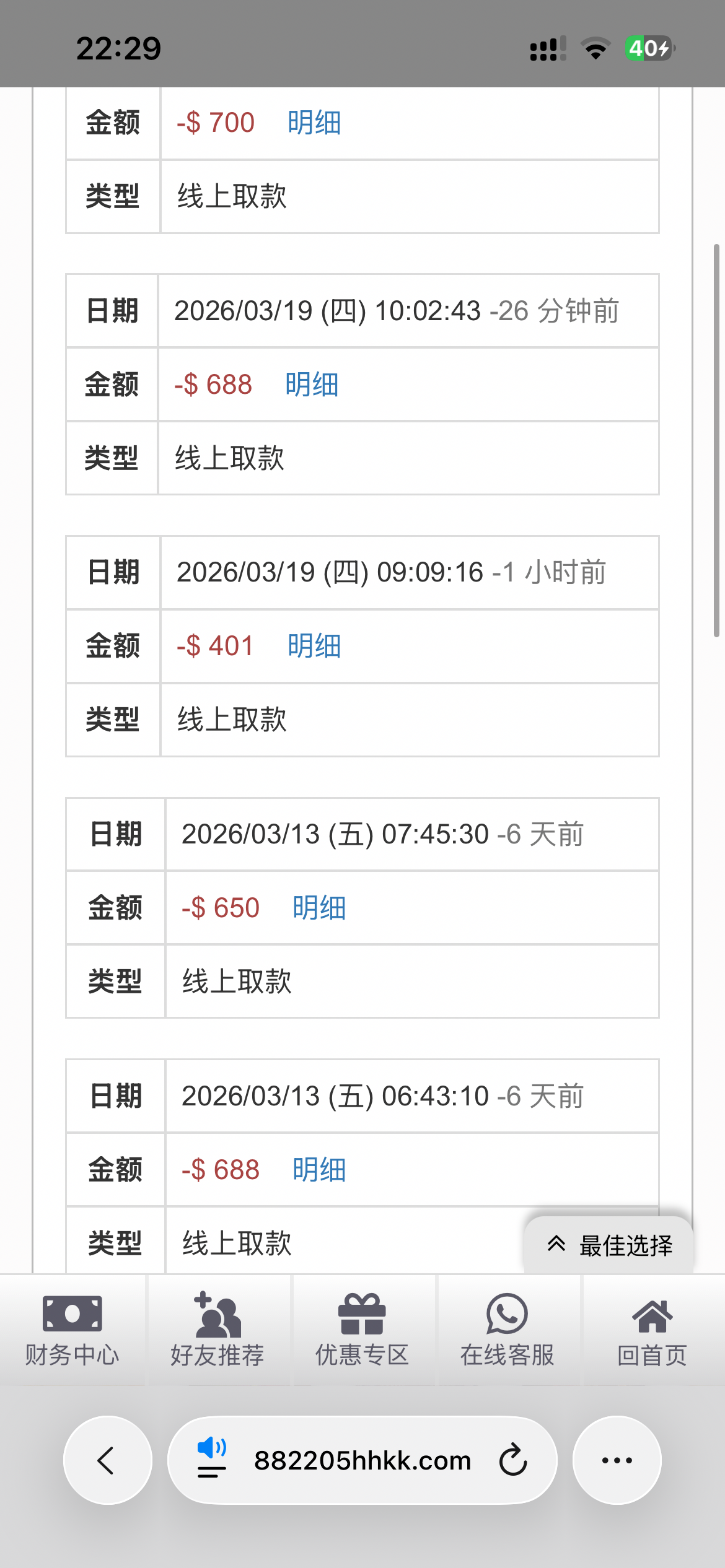Open 明细 details of the -$ 401 withdrawal
Viewport: 725px width, 1568px height.
point(314,646)
